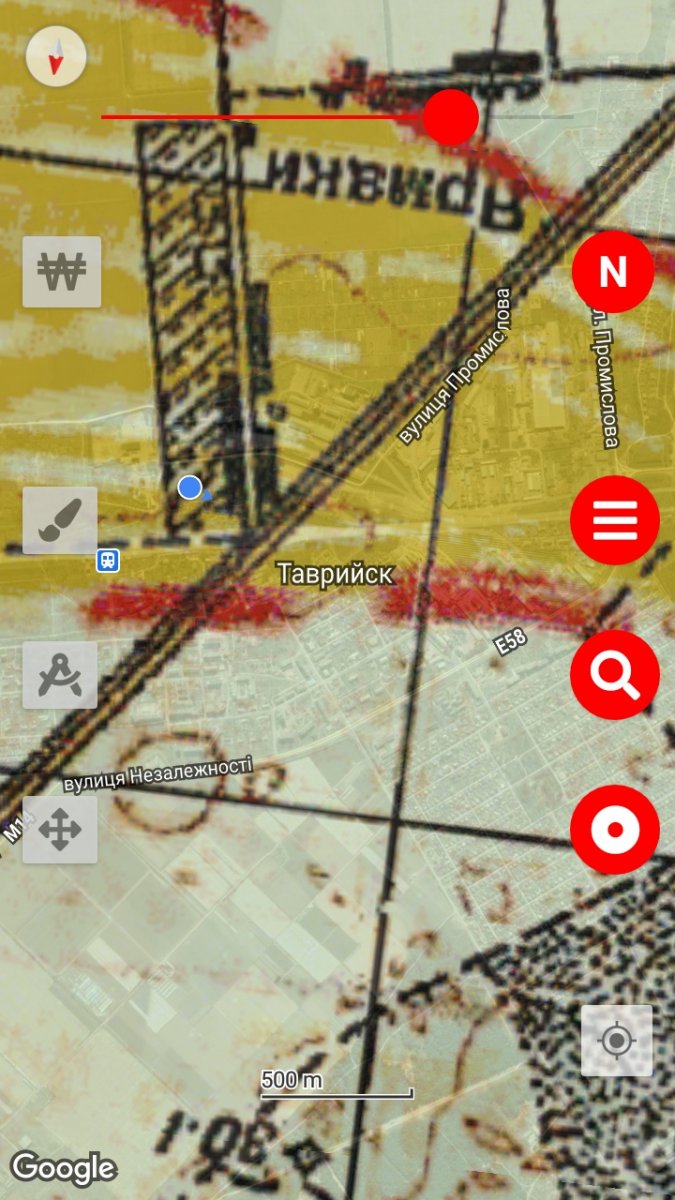
Task: Center the map on my location
Action: pyautogui.click(x=617, y=1041)
